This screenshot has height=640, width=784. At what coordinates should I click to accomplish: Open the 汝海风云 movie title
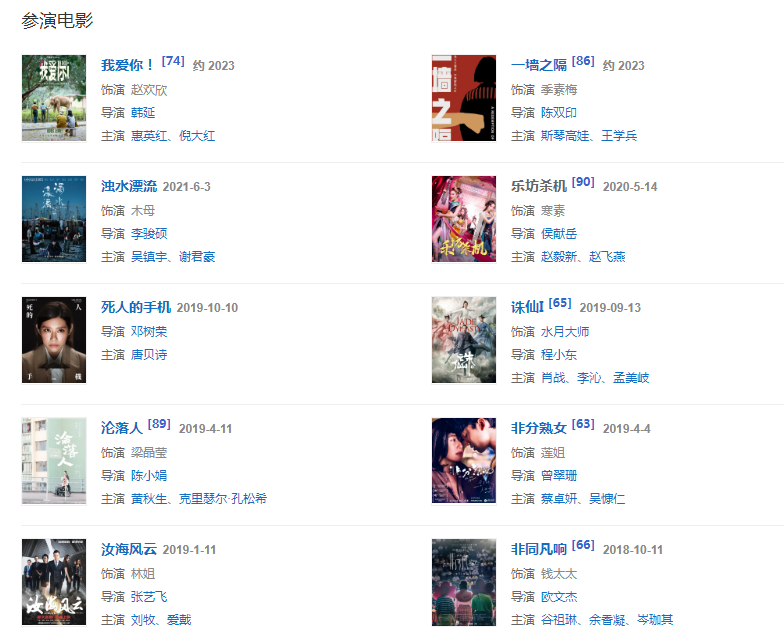tap(129, 549)
